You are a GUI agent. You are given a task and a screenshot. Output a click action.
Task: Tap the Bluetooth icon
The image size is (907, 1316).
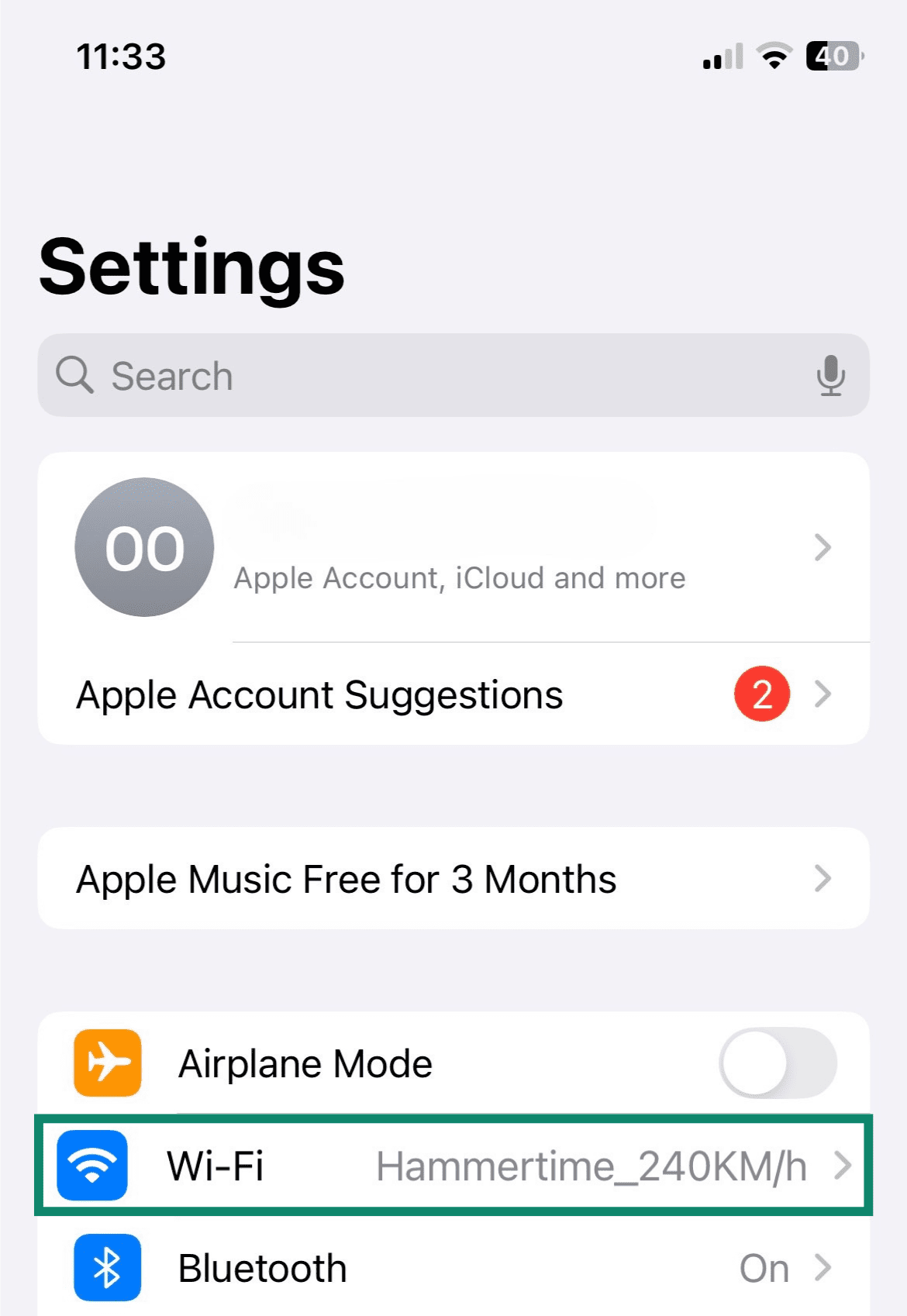(x=106, y=1268)
